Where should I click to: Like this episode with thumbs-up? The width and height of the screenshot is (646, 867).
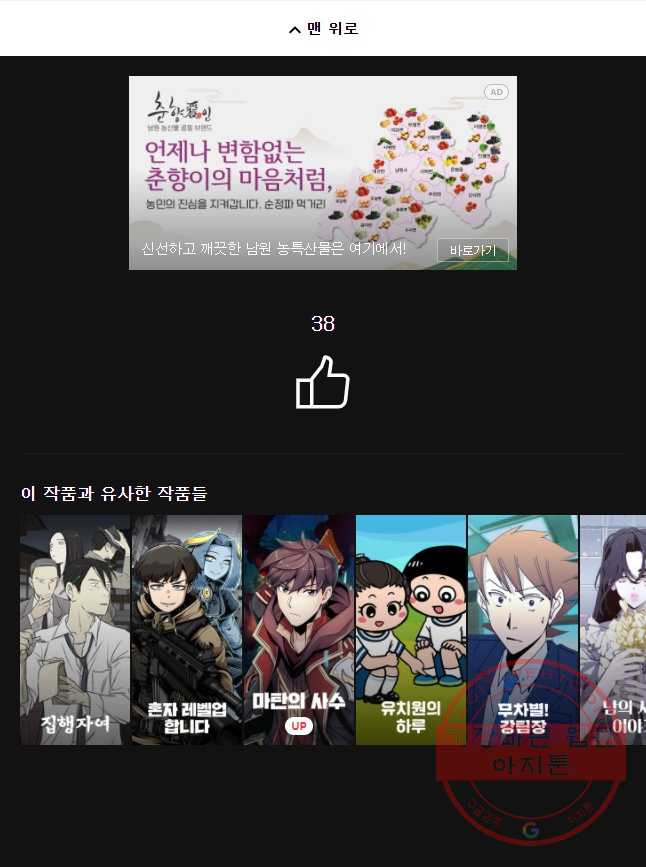click(323, 382)
